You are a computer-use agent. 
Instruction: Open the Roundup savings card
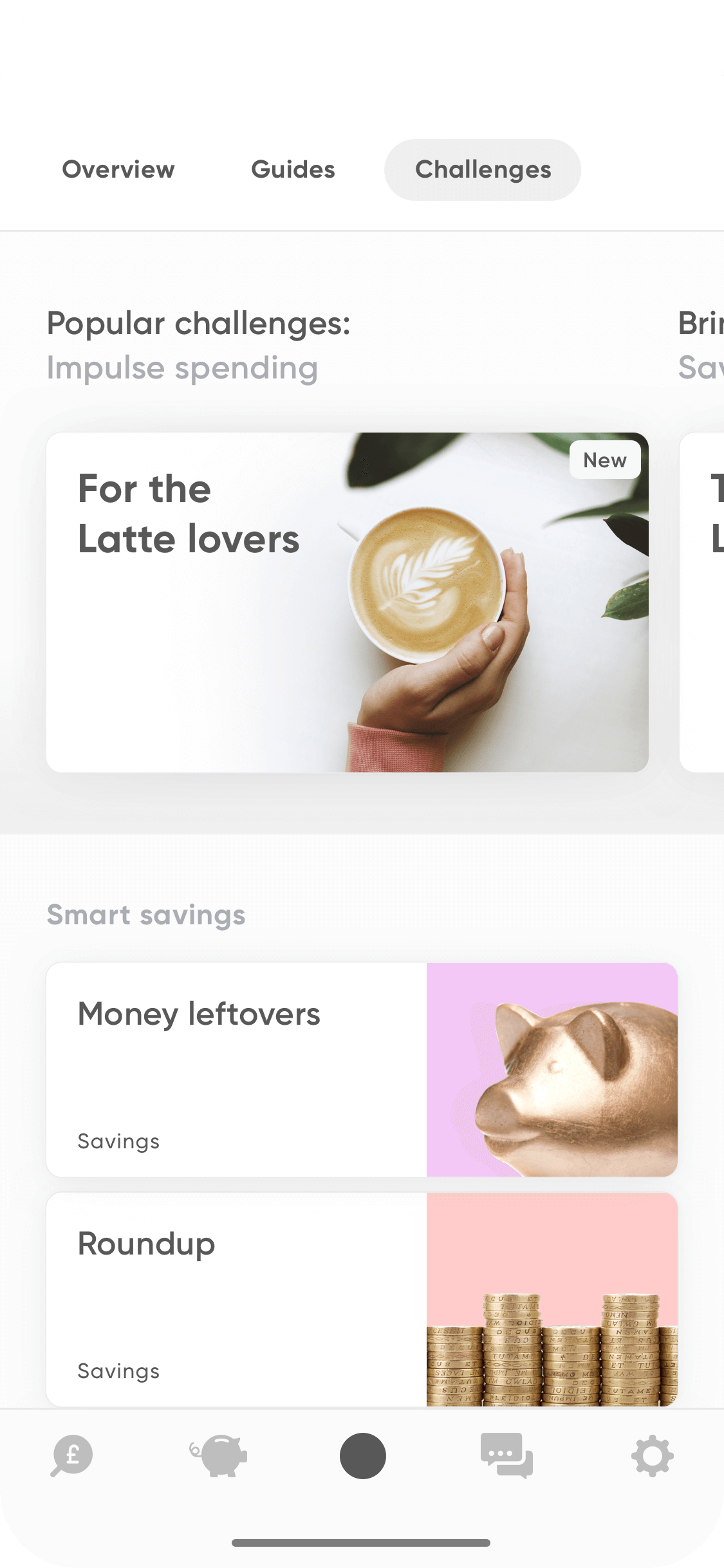coord(362,1299)
